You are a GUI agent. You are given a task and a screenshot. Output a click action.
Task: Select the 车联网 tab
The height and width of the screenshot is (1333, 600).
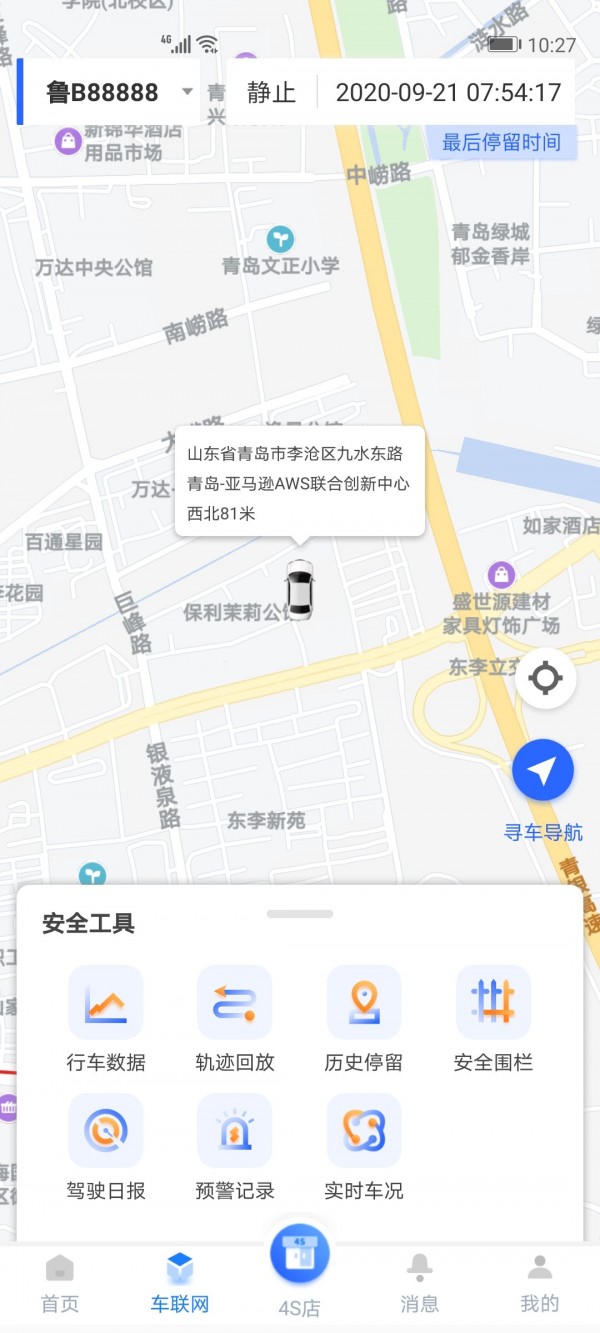coord(180,1283)
